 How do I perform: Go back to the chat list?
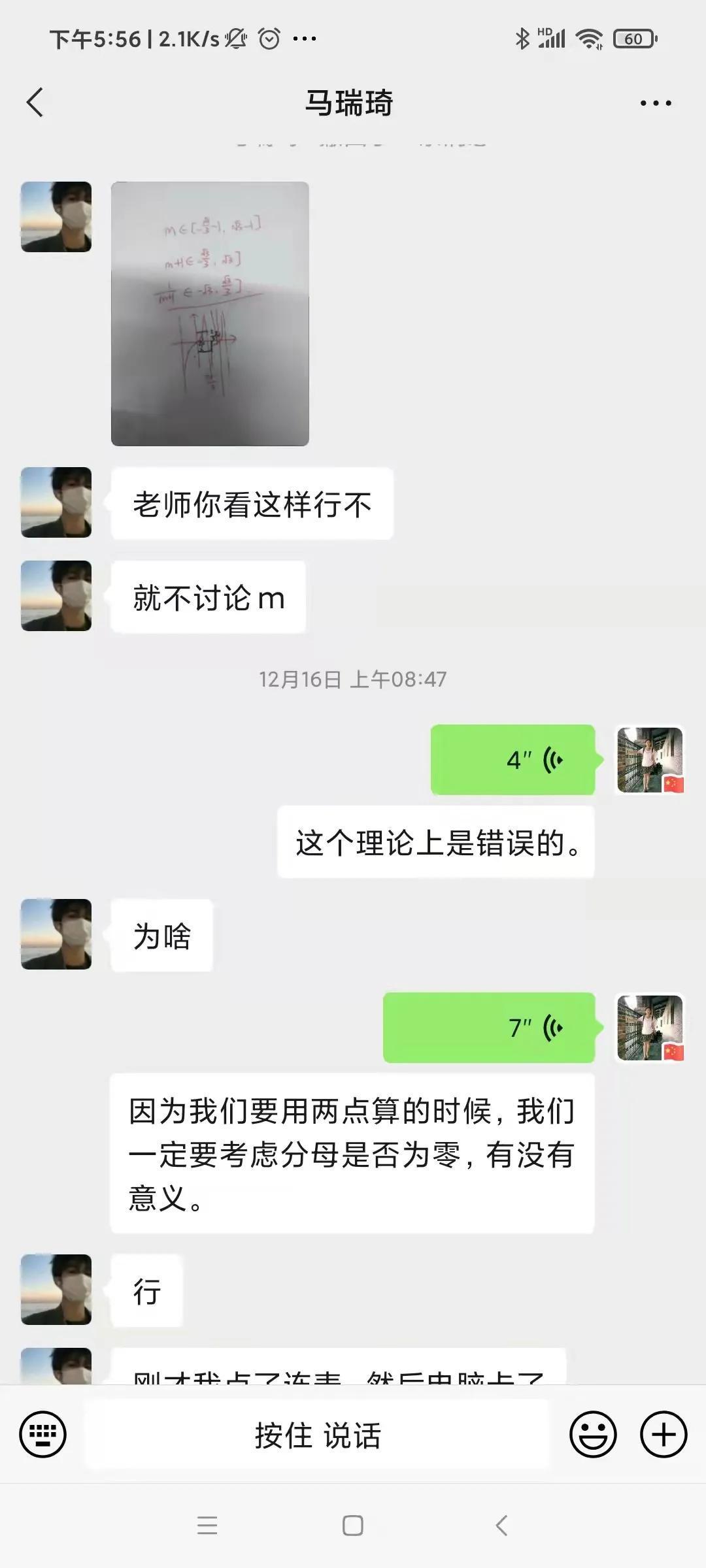pos(35,103)
